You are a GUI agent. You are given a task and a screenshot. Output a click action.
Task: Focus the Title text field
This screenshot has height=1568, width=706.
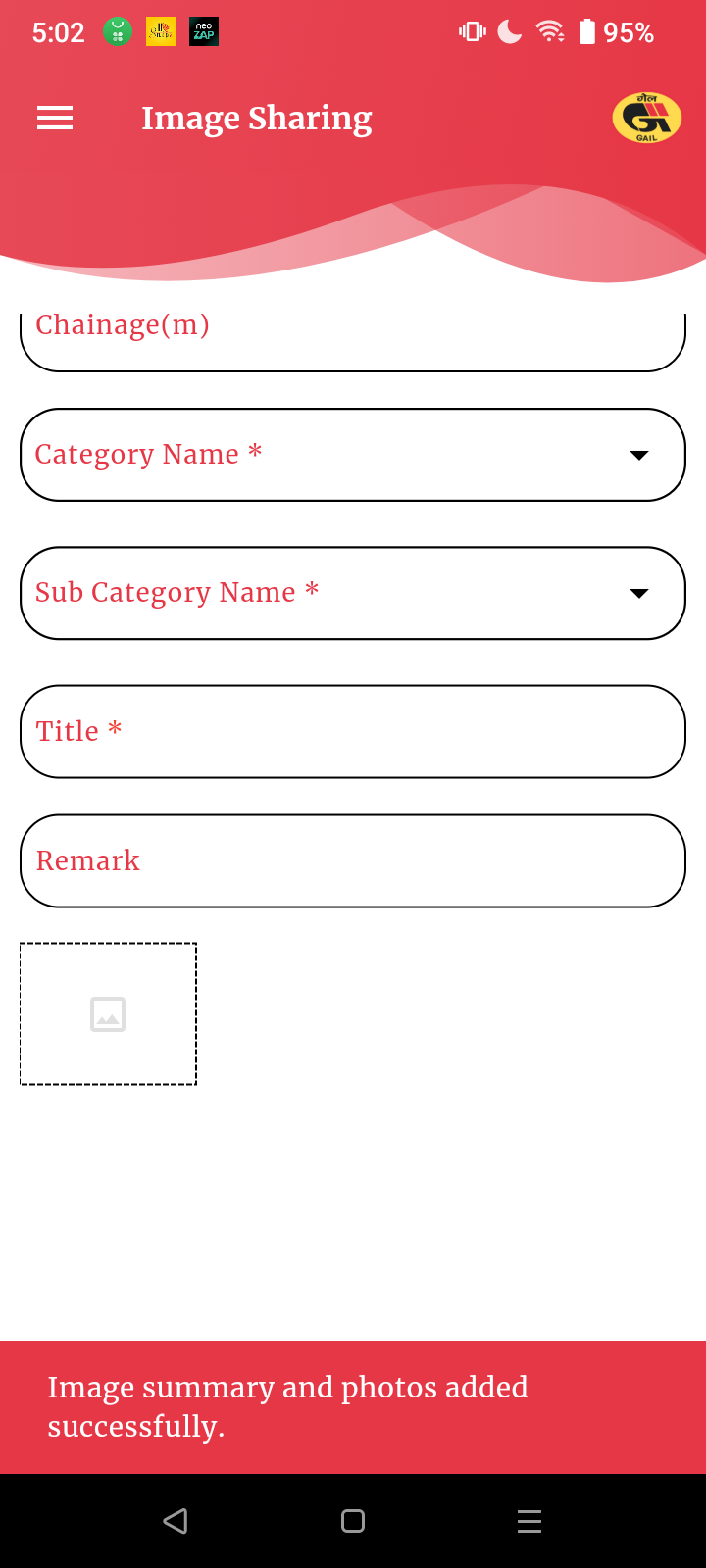(353, 732)
